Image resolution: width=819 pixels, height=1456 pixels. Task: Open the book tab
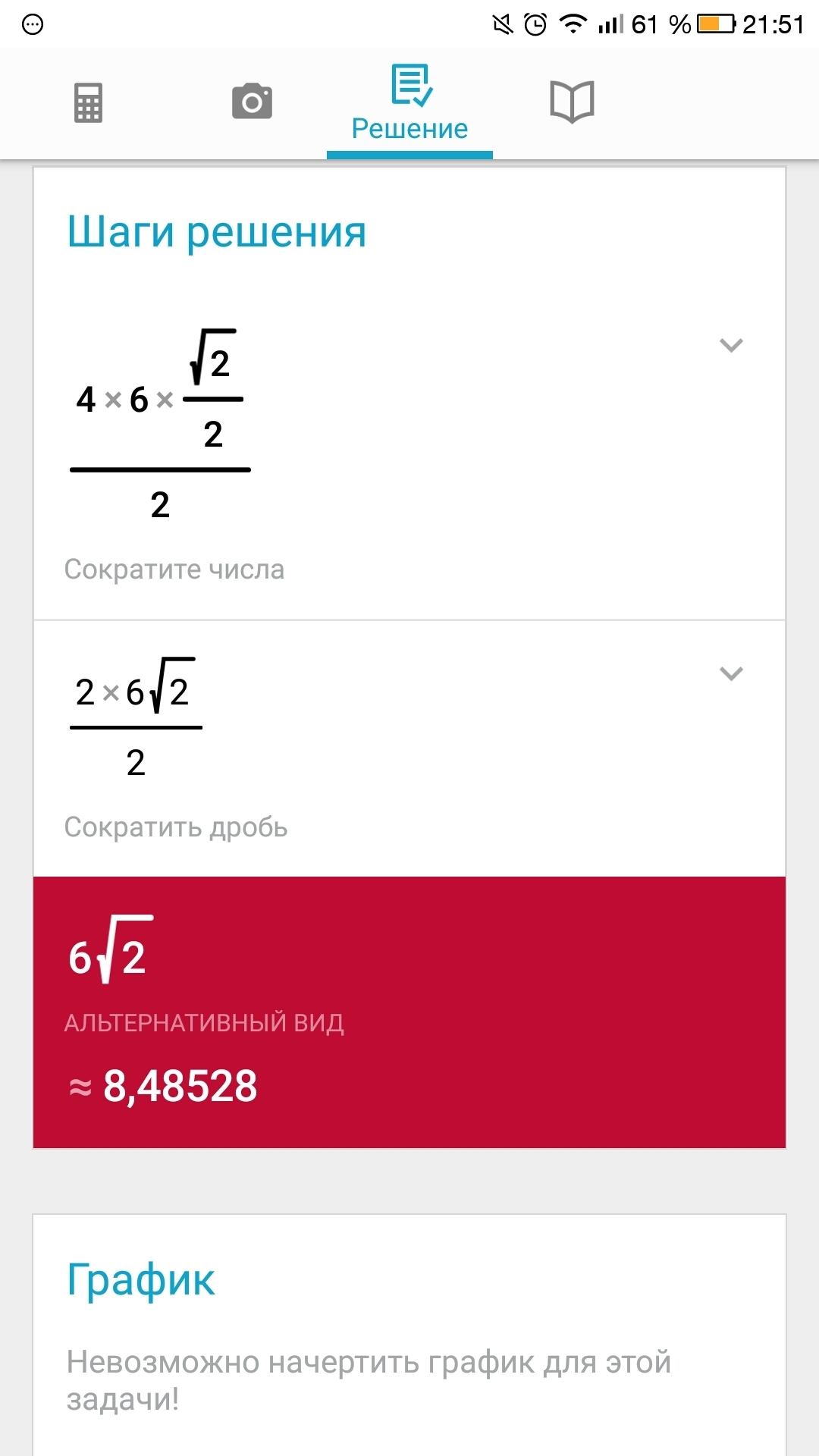click(572, 102)
